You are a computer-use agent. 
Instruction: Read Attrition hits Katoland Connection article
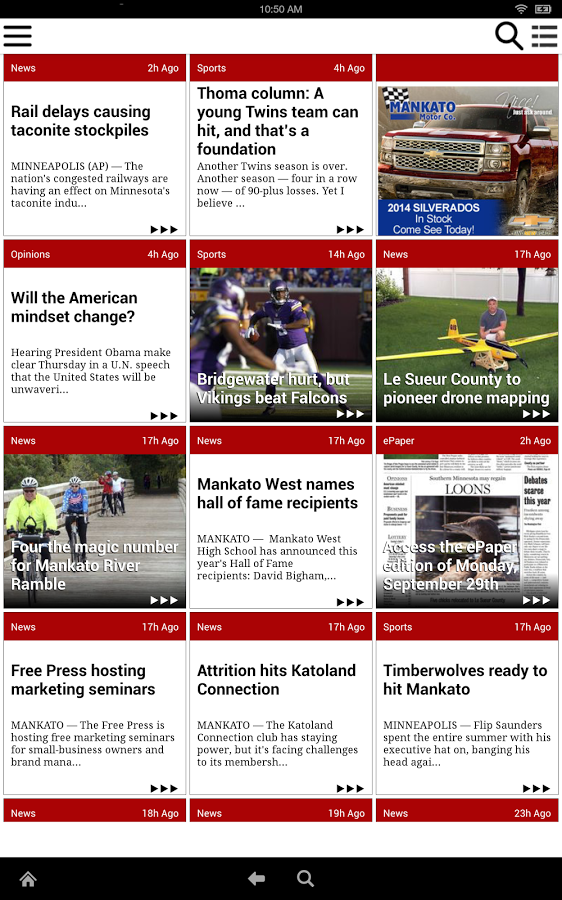pos(281,704)
